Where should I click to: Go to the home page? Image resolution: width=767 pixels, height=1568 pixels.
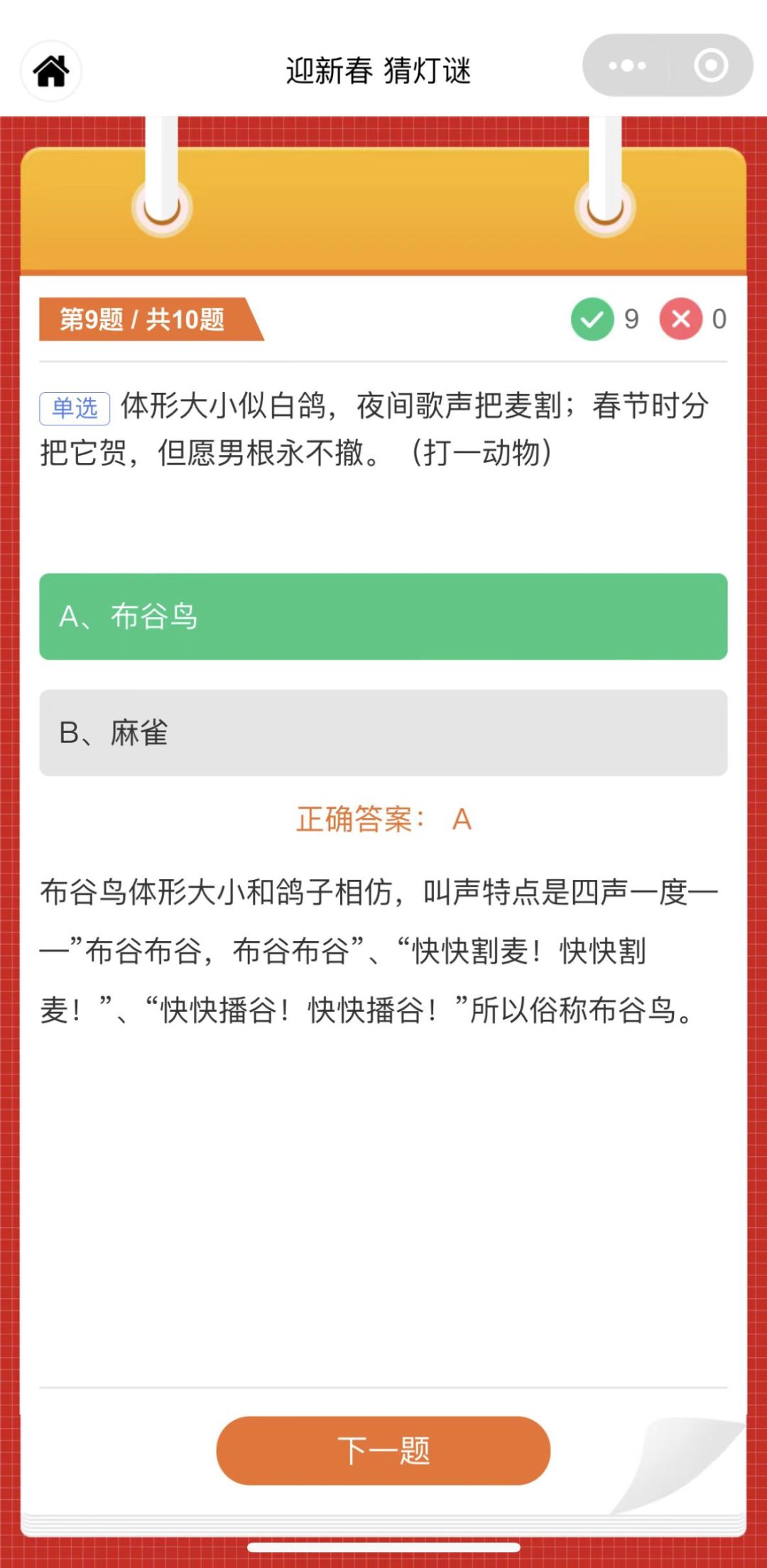51,70
